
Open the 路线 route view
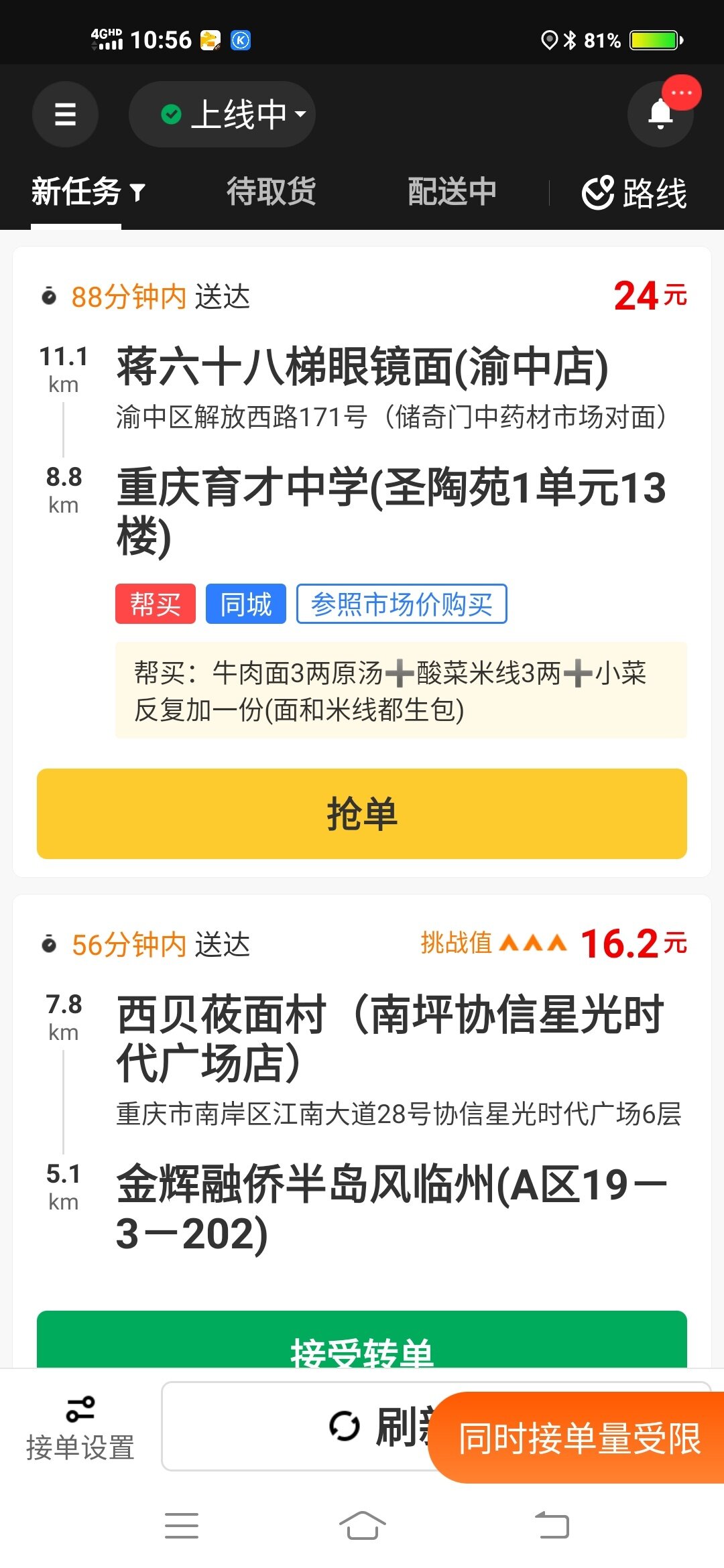[634, 193]
